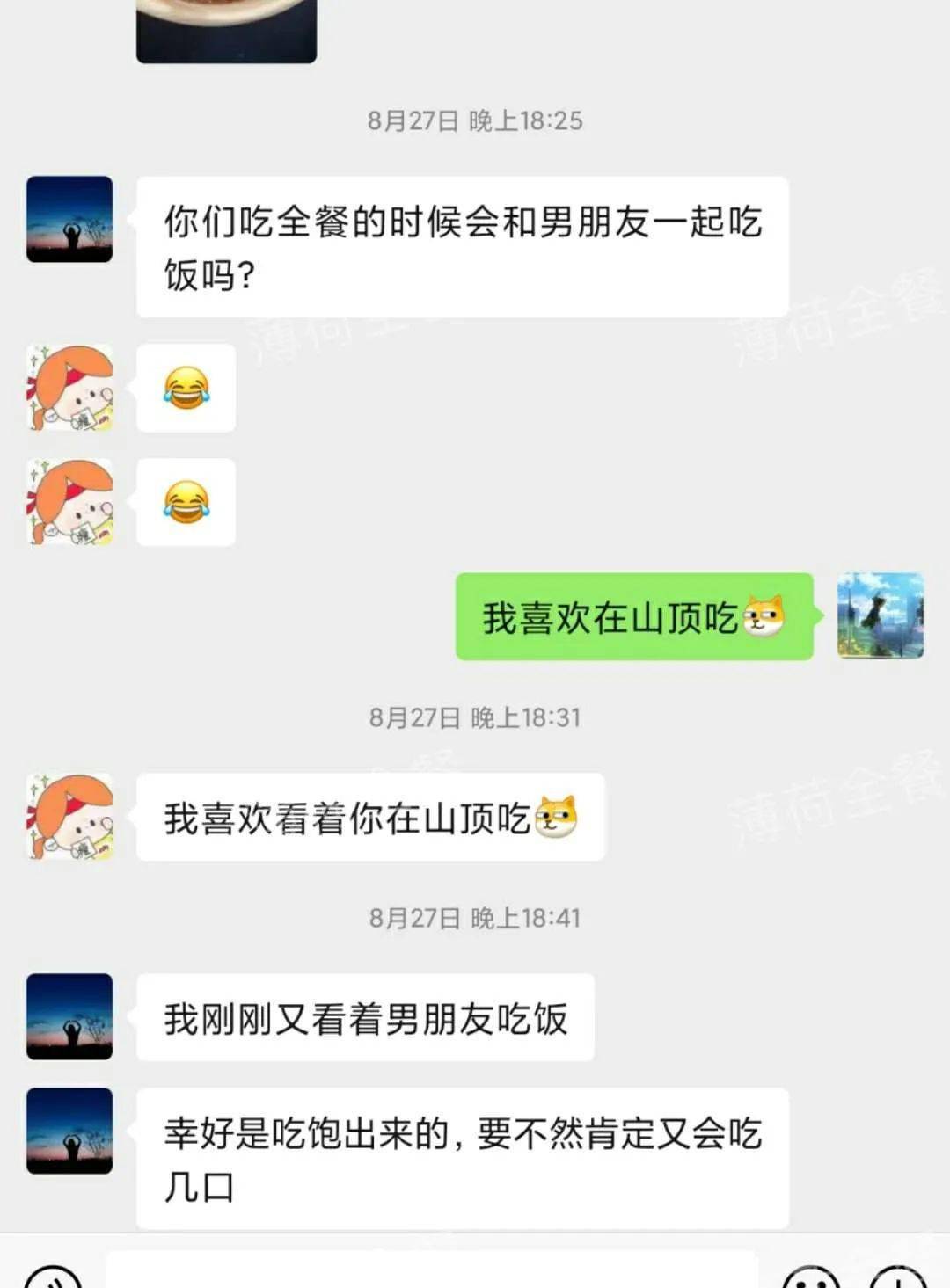Switch to voice message input

pyautogui.click(x=53, y=1277)
